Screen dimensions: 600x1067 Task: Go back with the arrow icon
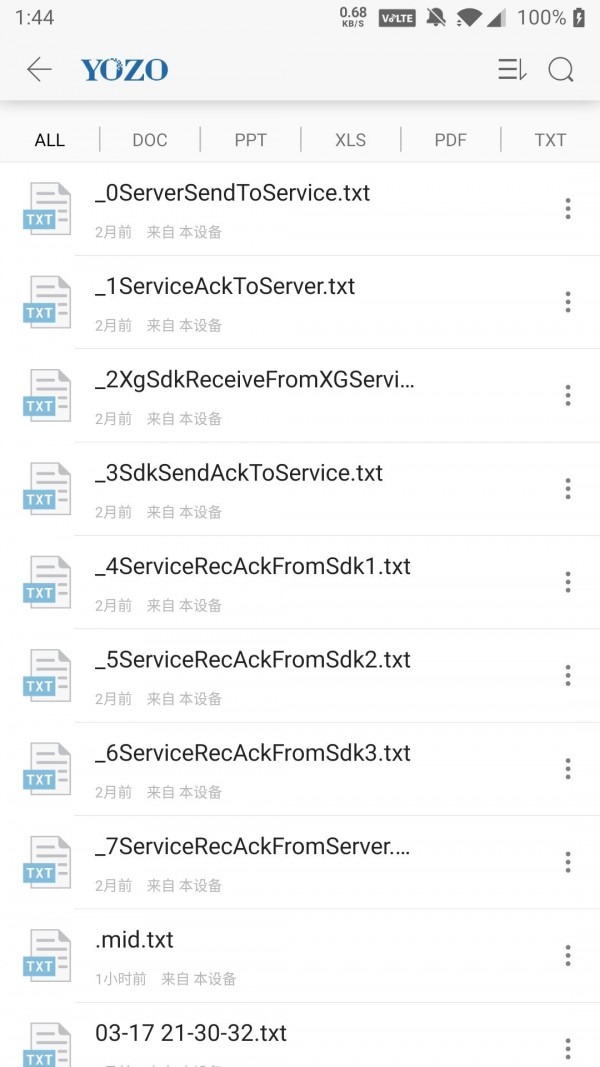pos(39,69)
